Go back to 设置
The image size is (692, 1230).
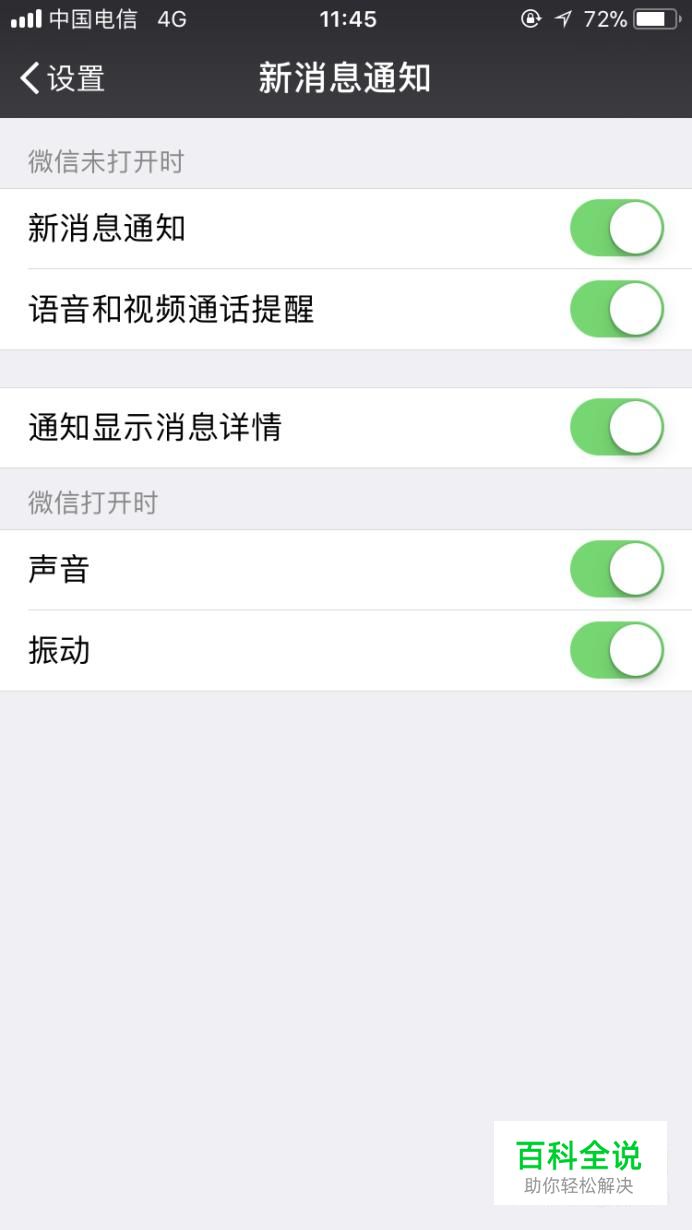[x=62, y=78]
